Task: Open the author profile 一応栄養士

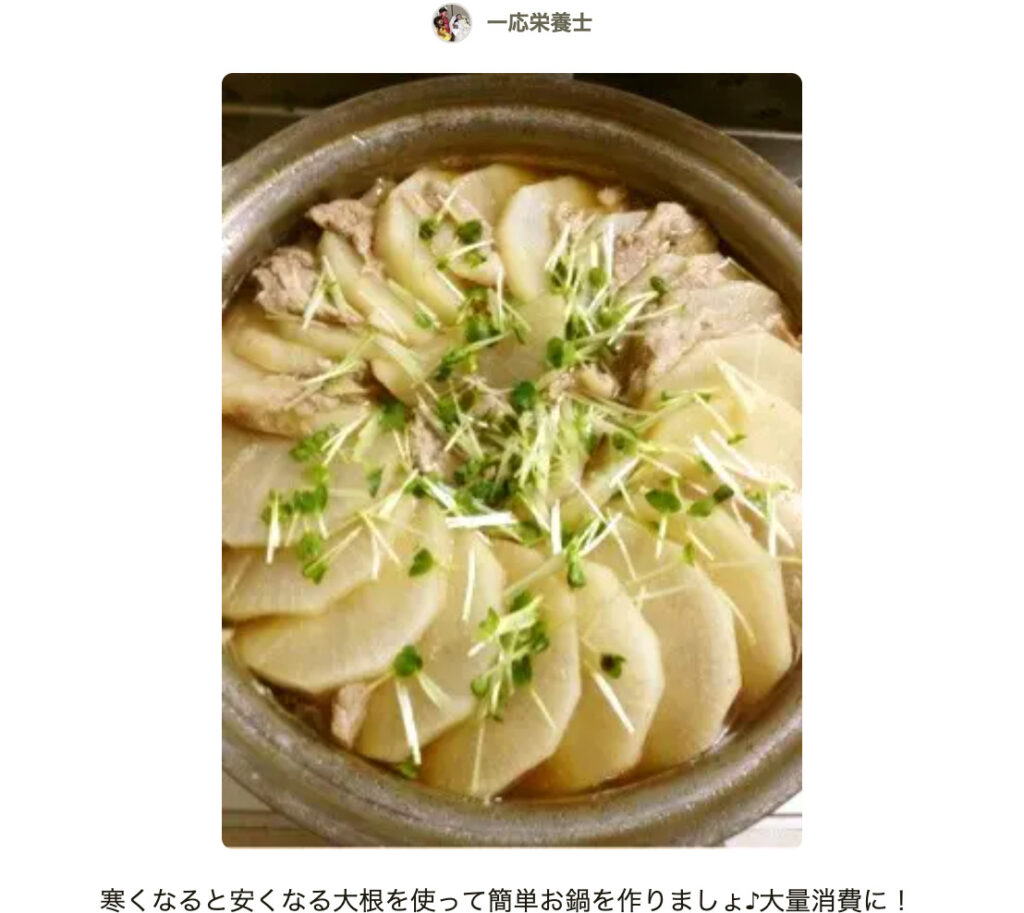Action: point(538,23)
